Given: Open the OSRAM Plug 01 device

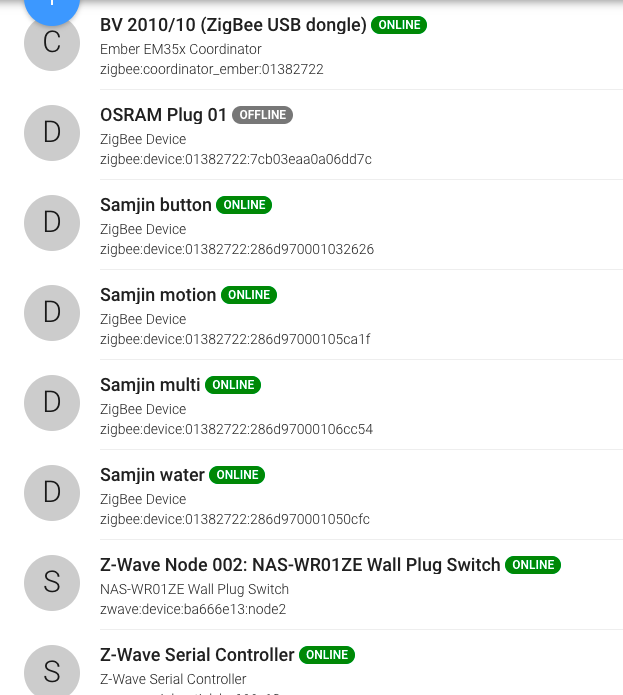Looking at the screenshot, I should click(164, 115).
